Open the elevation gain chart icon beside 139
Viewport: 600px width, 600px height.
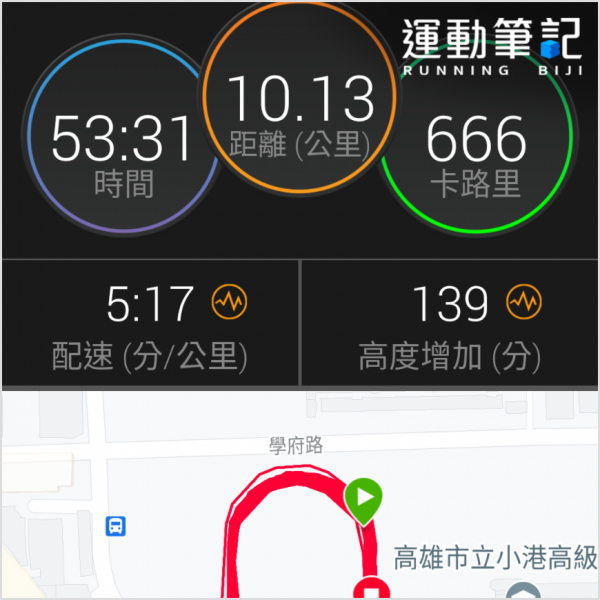pos(523,299)
